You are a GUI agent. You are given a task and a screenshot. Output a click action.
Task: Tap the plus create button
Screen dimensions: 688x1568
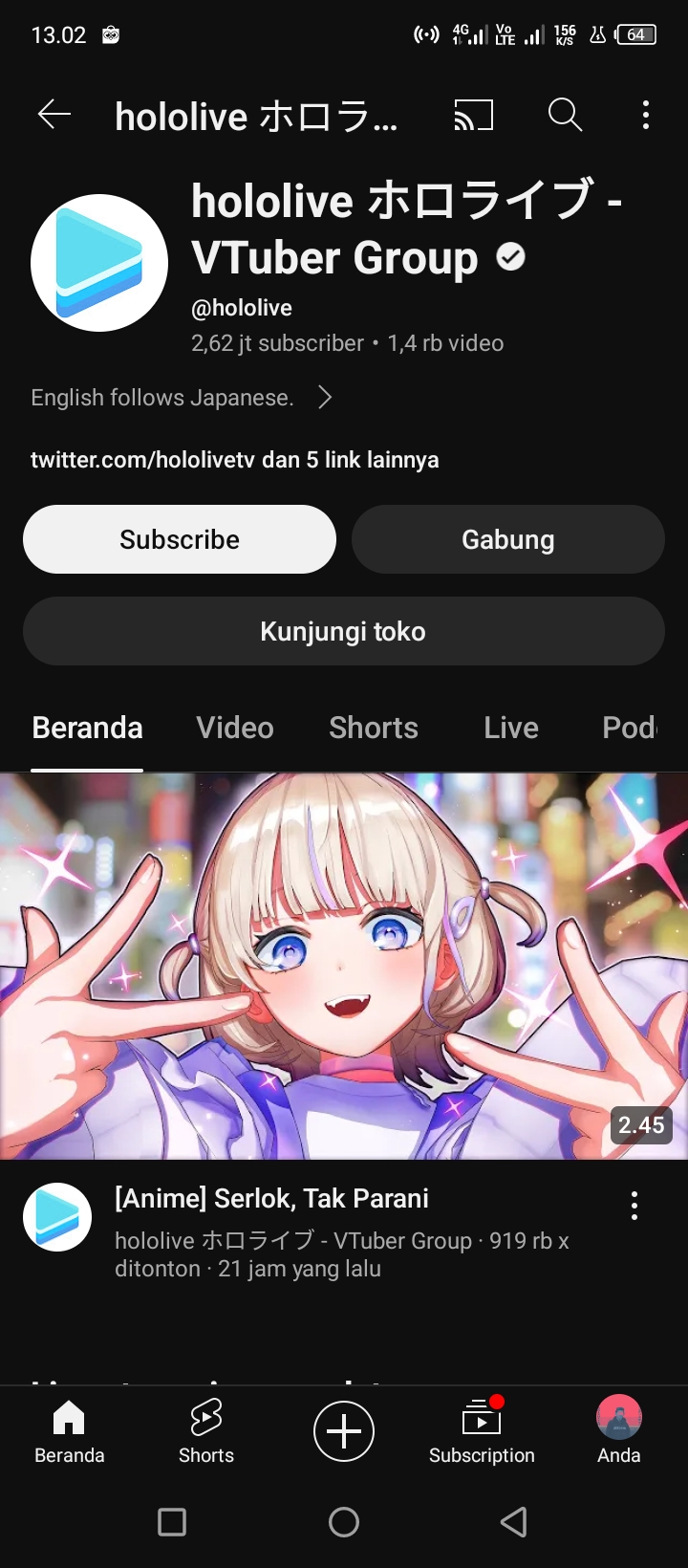344,1431
